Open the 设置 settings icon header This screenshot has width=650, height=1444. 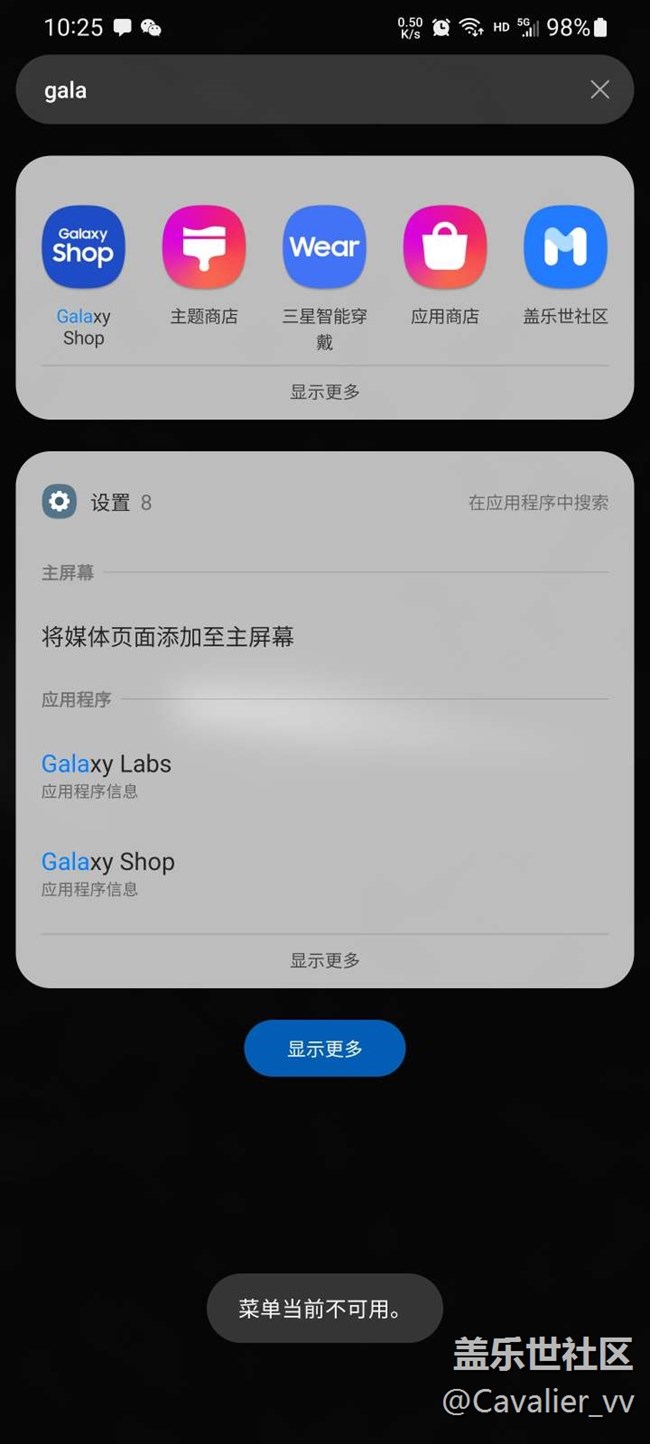[97, 502]
